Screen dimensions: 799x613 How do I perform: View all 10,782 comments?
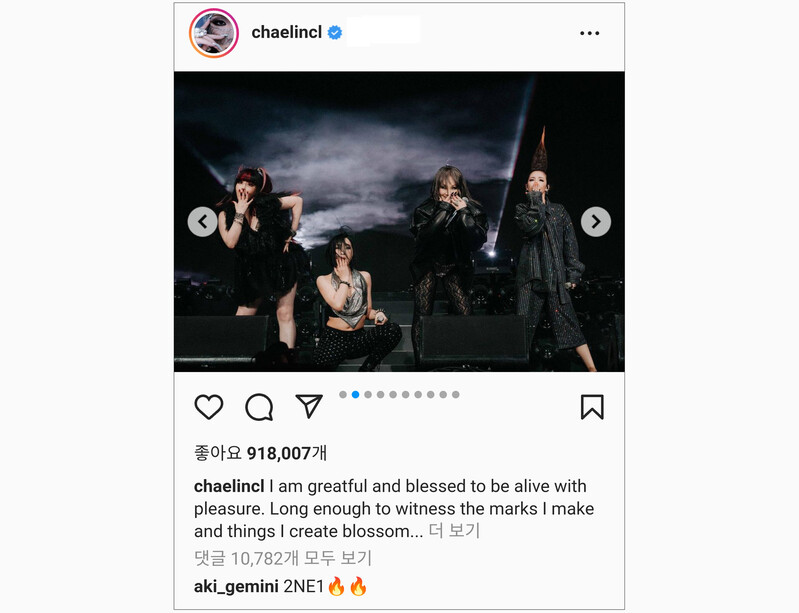pos(283,558)
